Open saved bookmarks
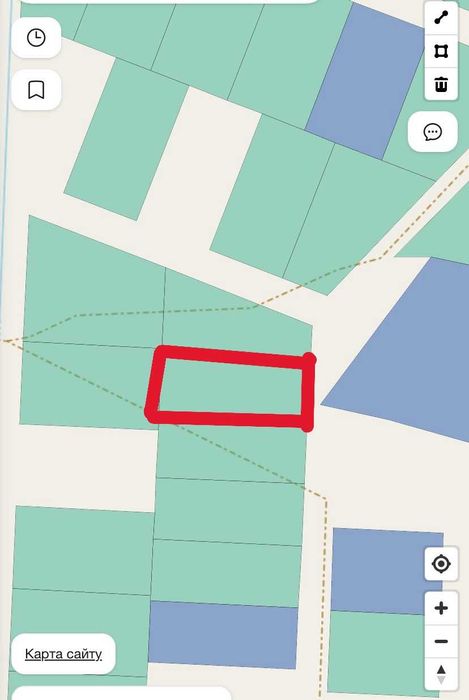Viewport: 469px width, 700px height. point(36,90)
